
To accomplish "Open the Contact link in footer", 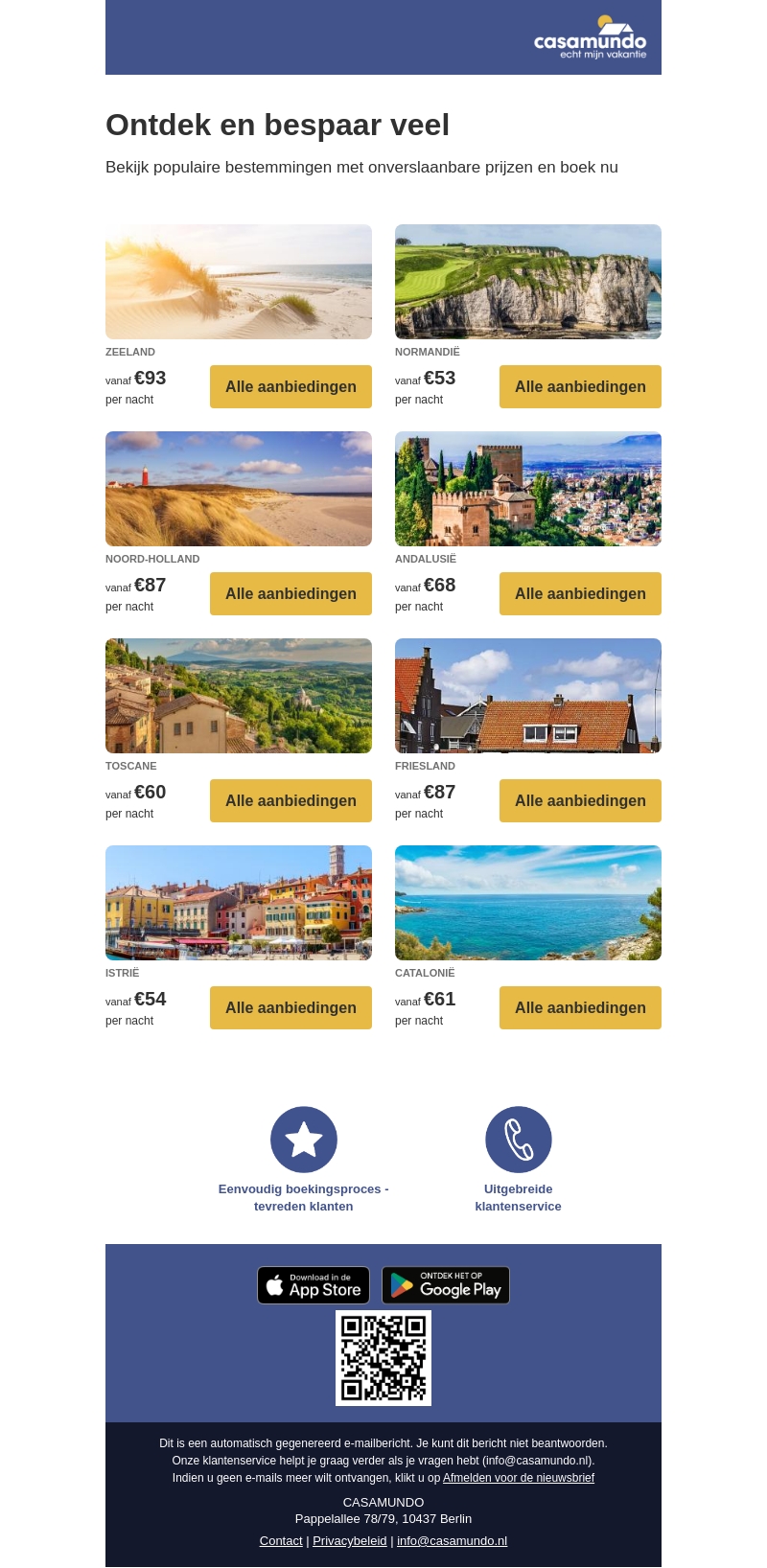I will [281, 1541].
